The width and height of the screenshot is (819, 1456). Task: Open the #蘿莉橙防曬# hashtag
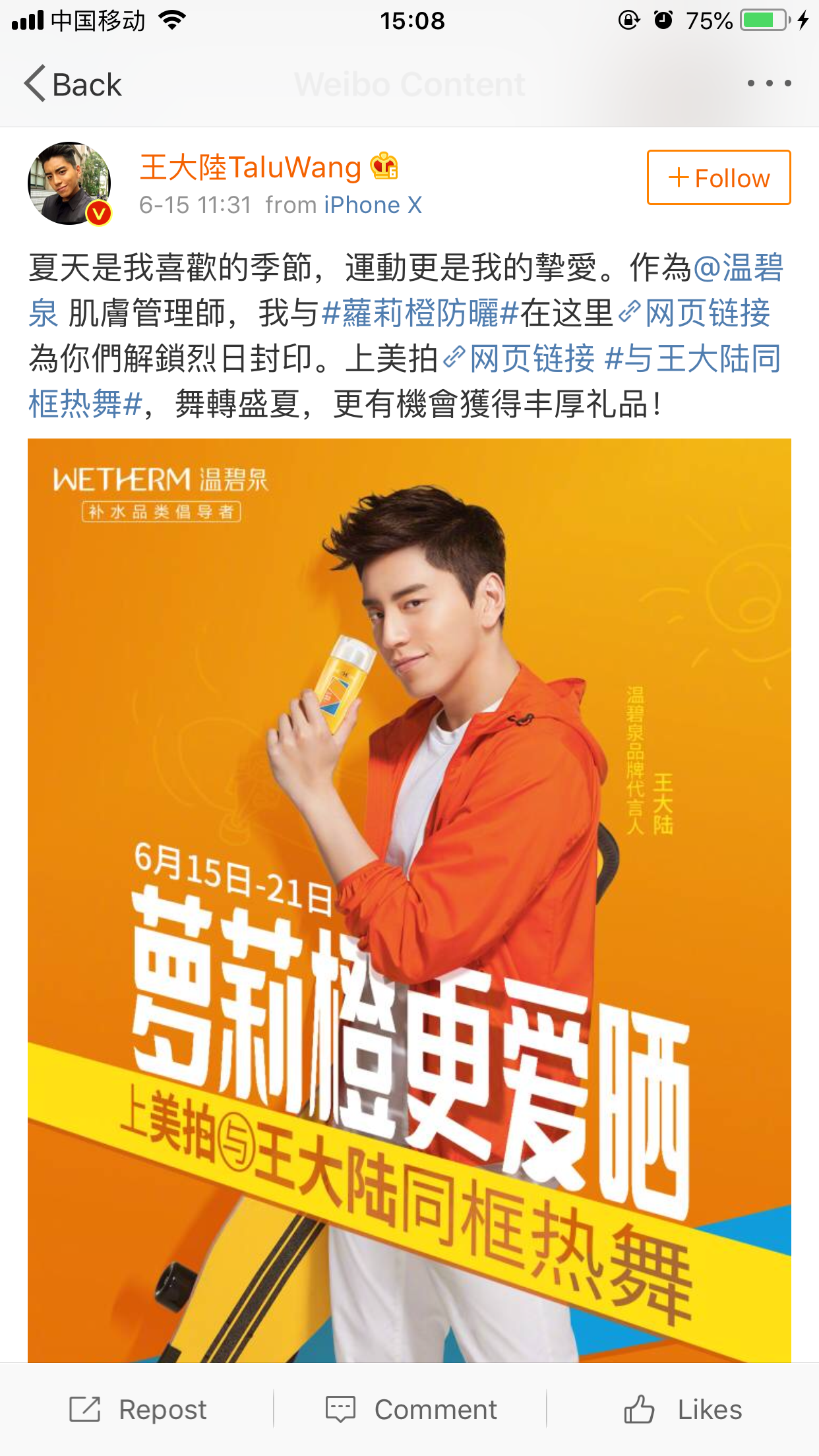pos(420,313)
